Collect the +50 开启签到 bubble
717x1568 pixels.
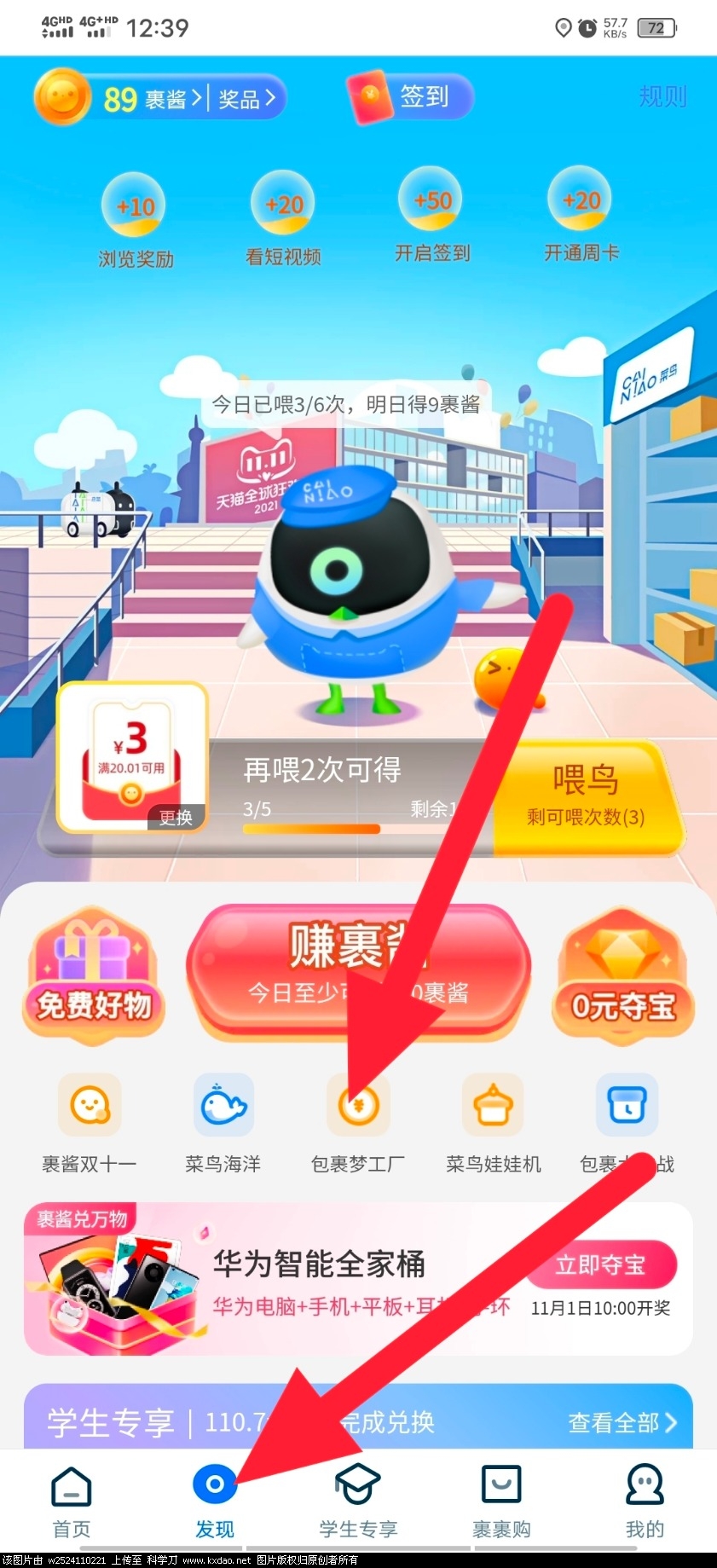pyautogui.click(x=432, y=201)
